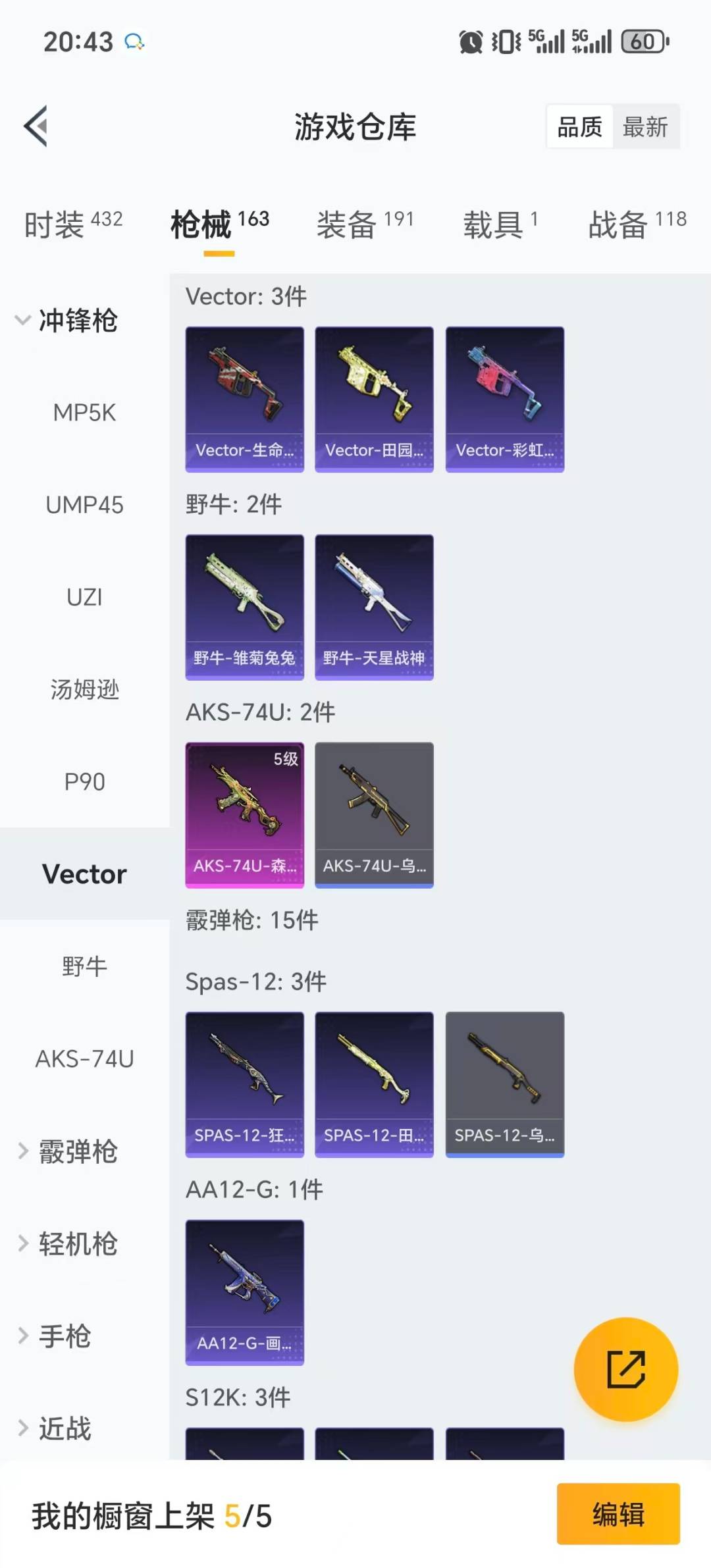Open the 野牛-天星战神 skin card
The image size is (711, 1568).
(x=374, y=607)
